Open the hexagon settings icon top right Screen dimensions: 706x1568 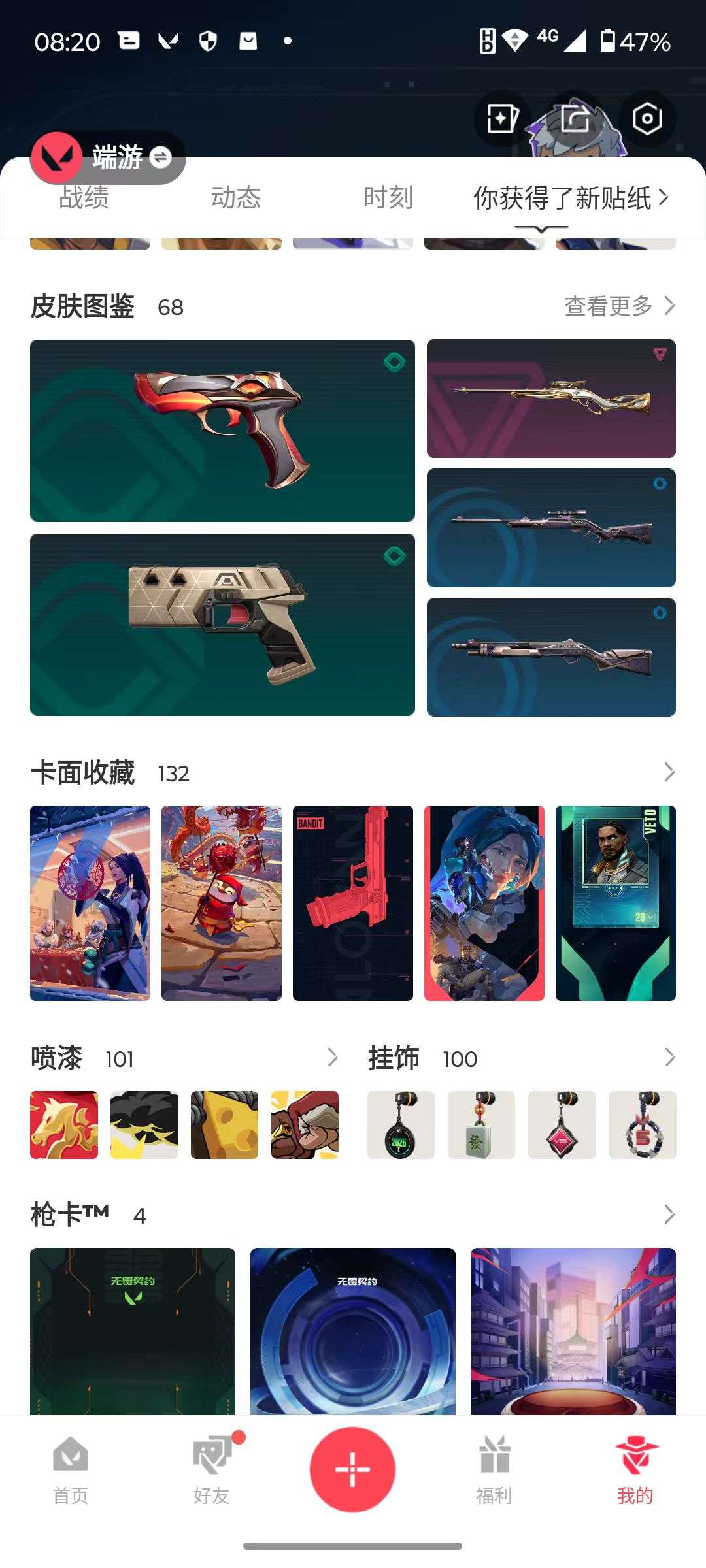646,119
